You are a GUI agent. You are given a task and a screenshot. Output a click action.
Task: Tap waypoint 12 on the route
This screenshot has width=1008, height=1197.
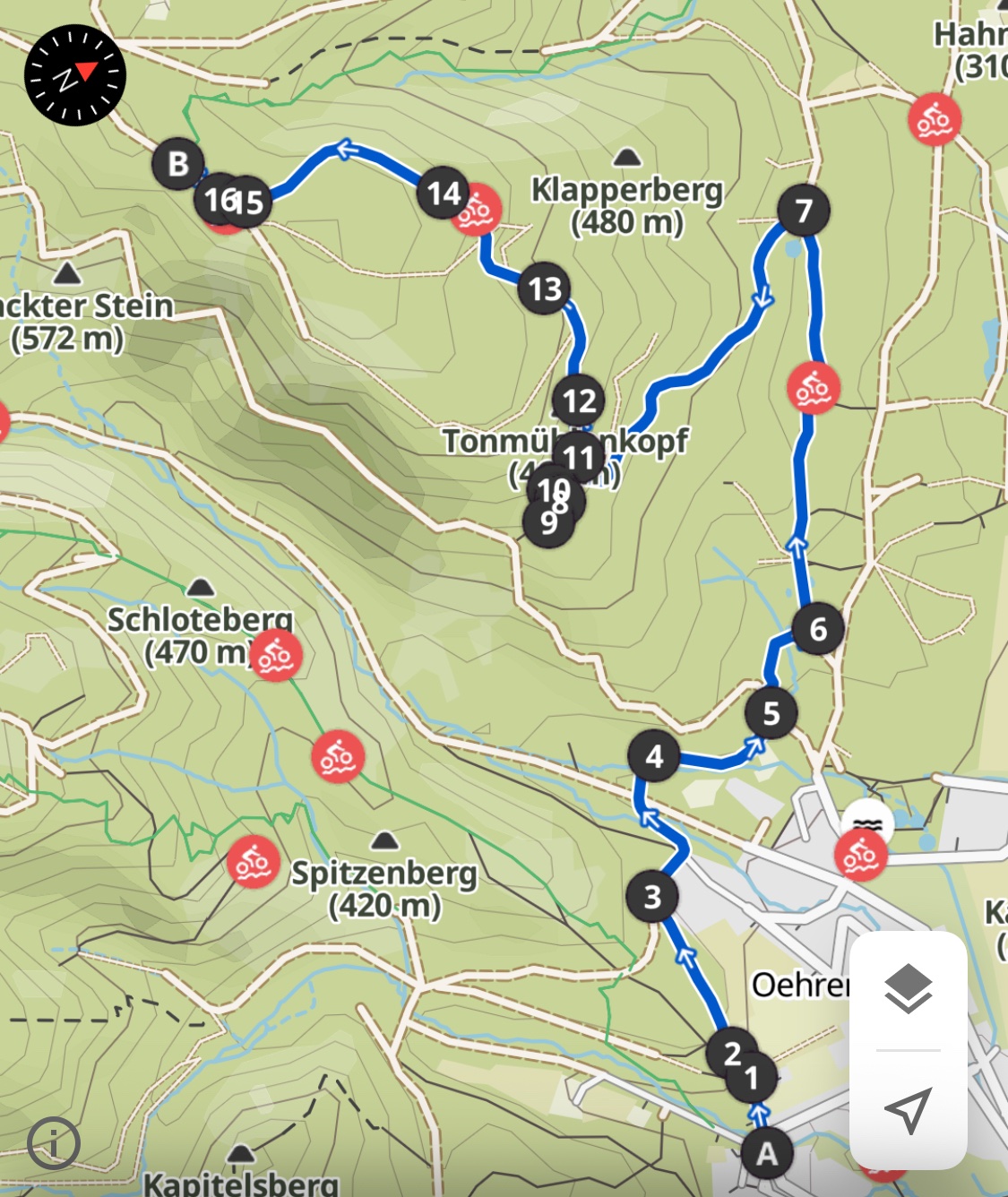click(x=580, y=400)
